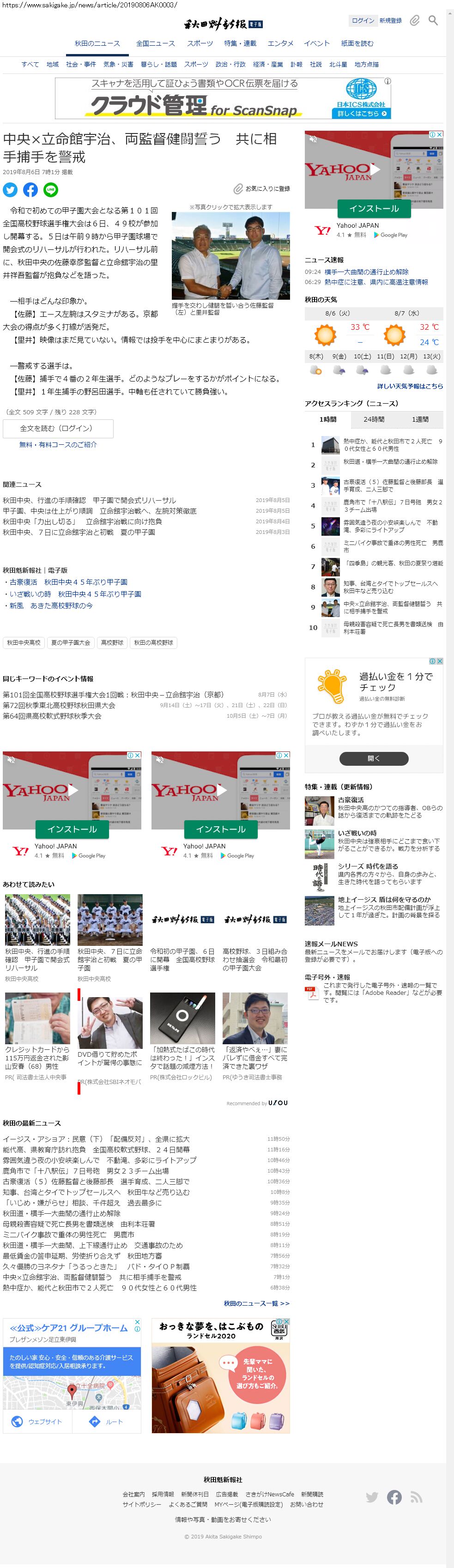The width and height of the screenshot is (454, 1568).
Task: Open the エンタメ navigation item
Action: tap(280, 44)
